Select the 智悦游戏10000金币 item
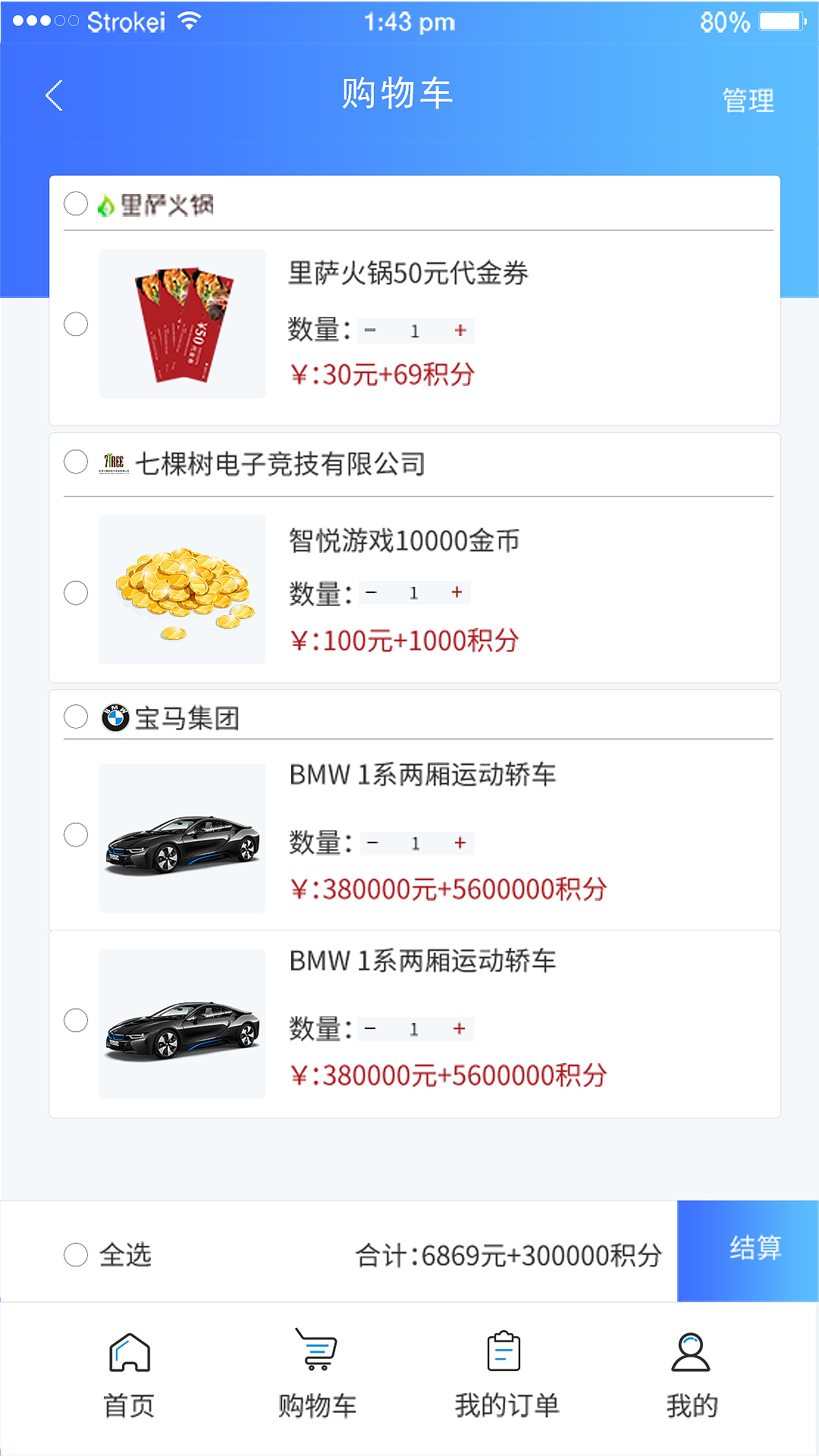Viewport: 819px width, 1456px height. pos(76,592)
